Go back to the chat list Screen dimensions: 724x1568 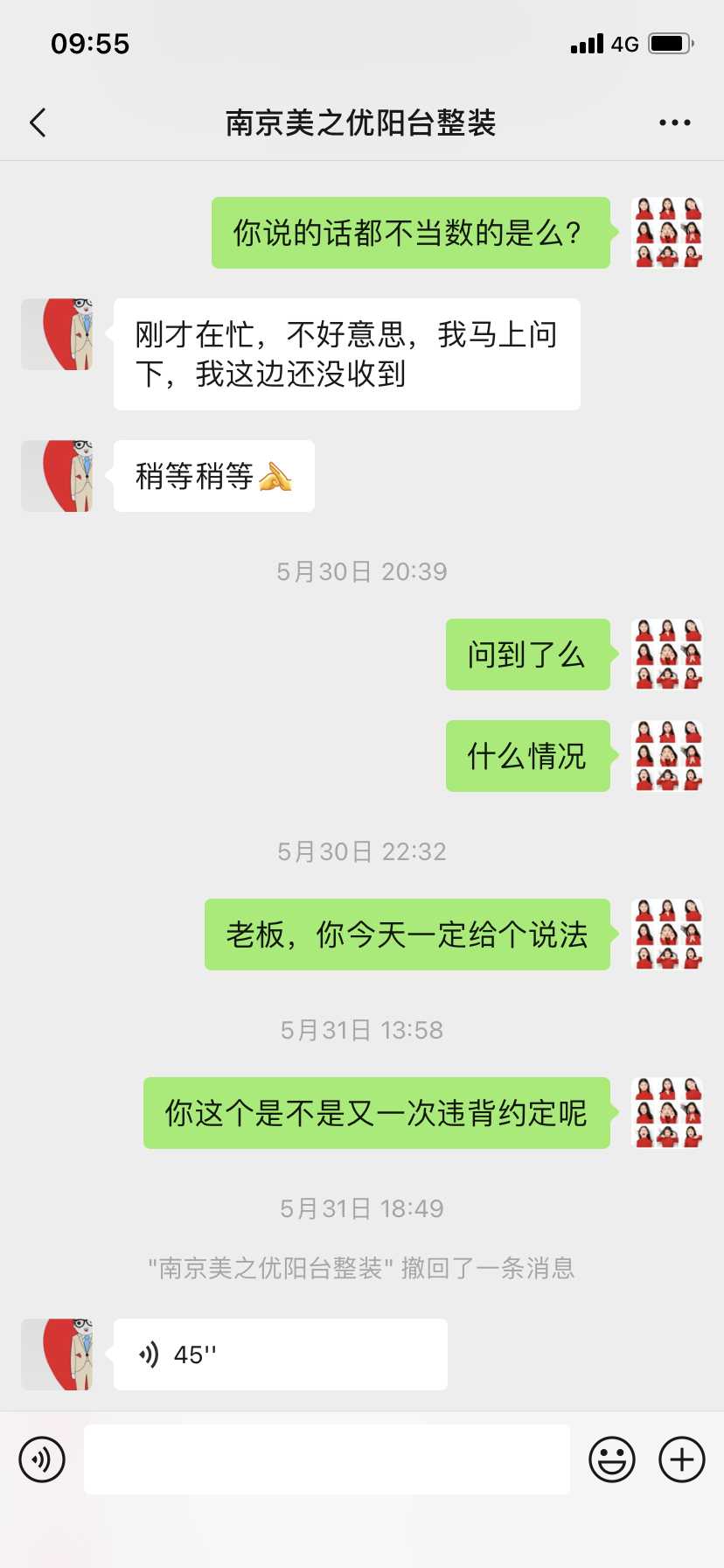[x=38, y=122]
